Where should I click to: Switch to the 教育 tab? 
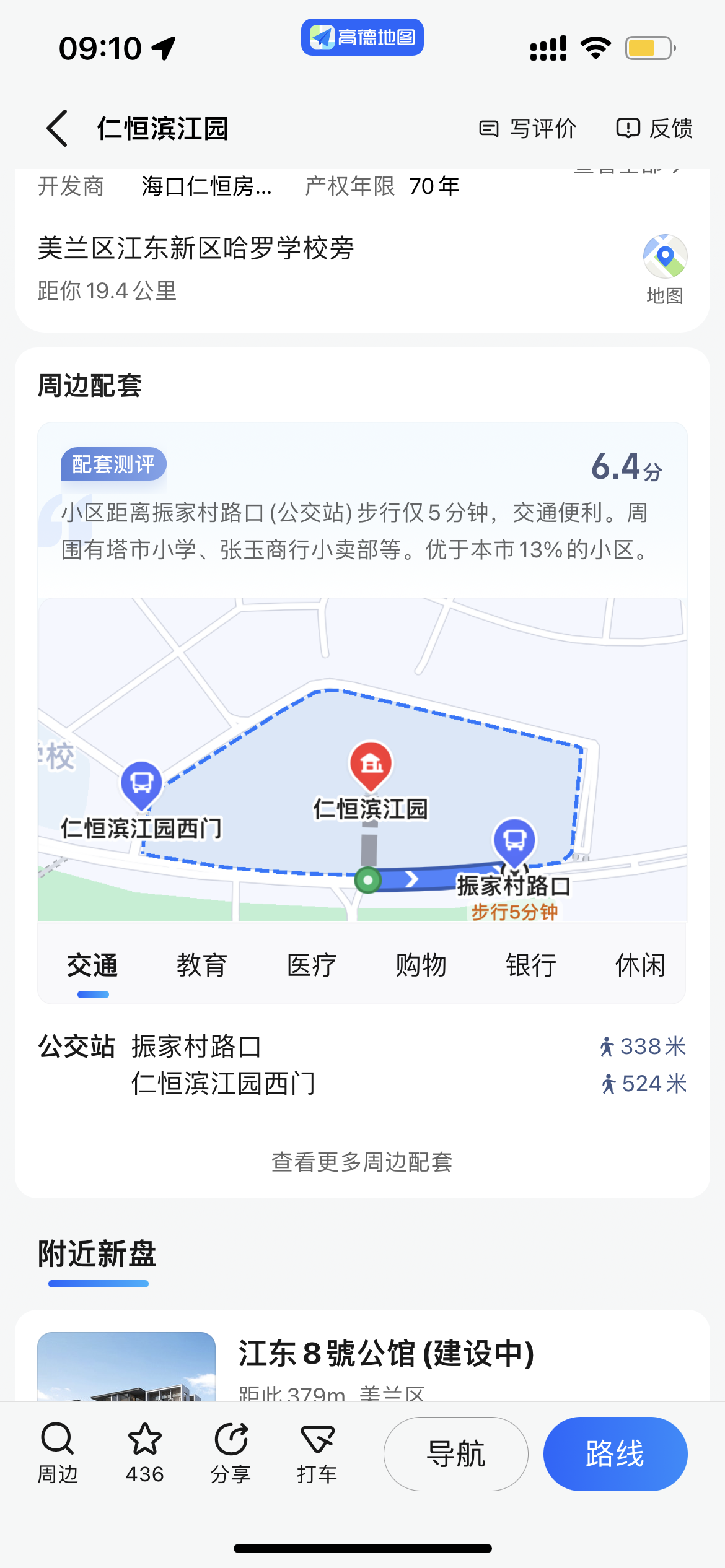click(x=202, y=965)
